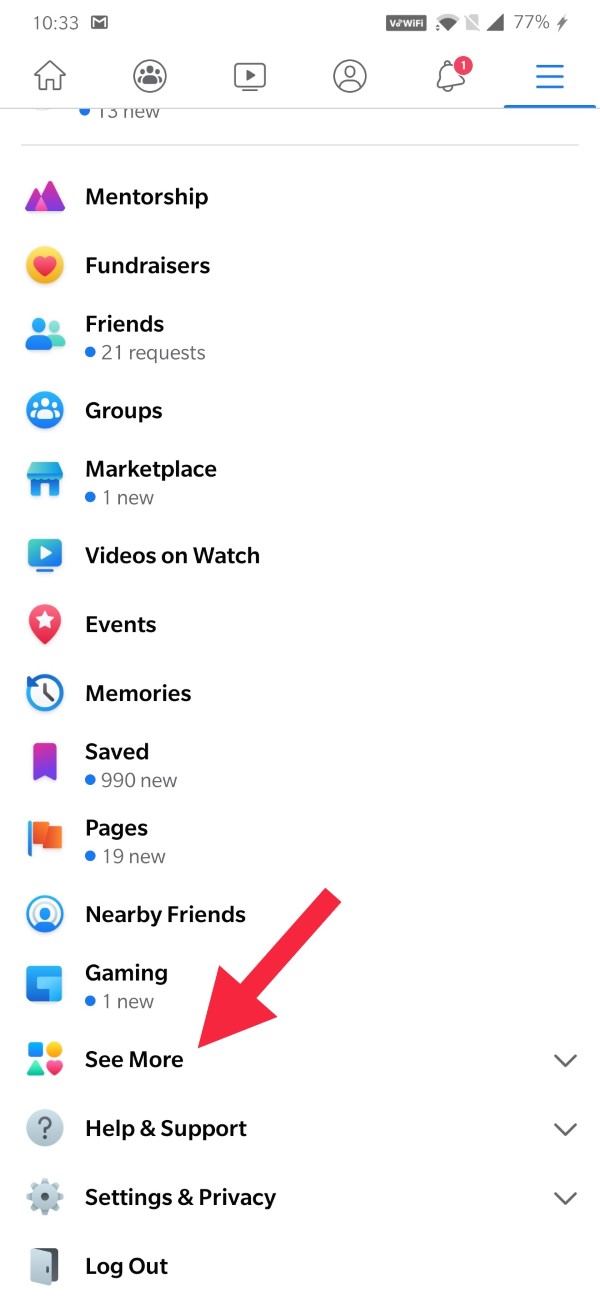Open the Watch video tab

250,76
